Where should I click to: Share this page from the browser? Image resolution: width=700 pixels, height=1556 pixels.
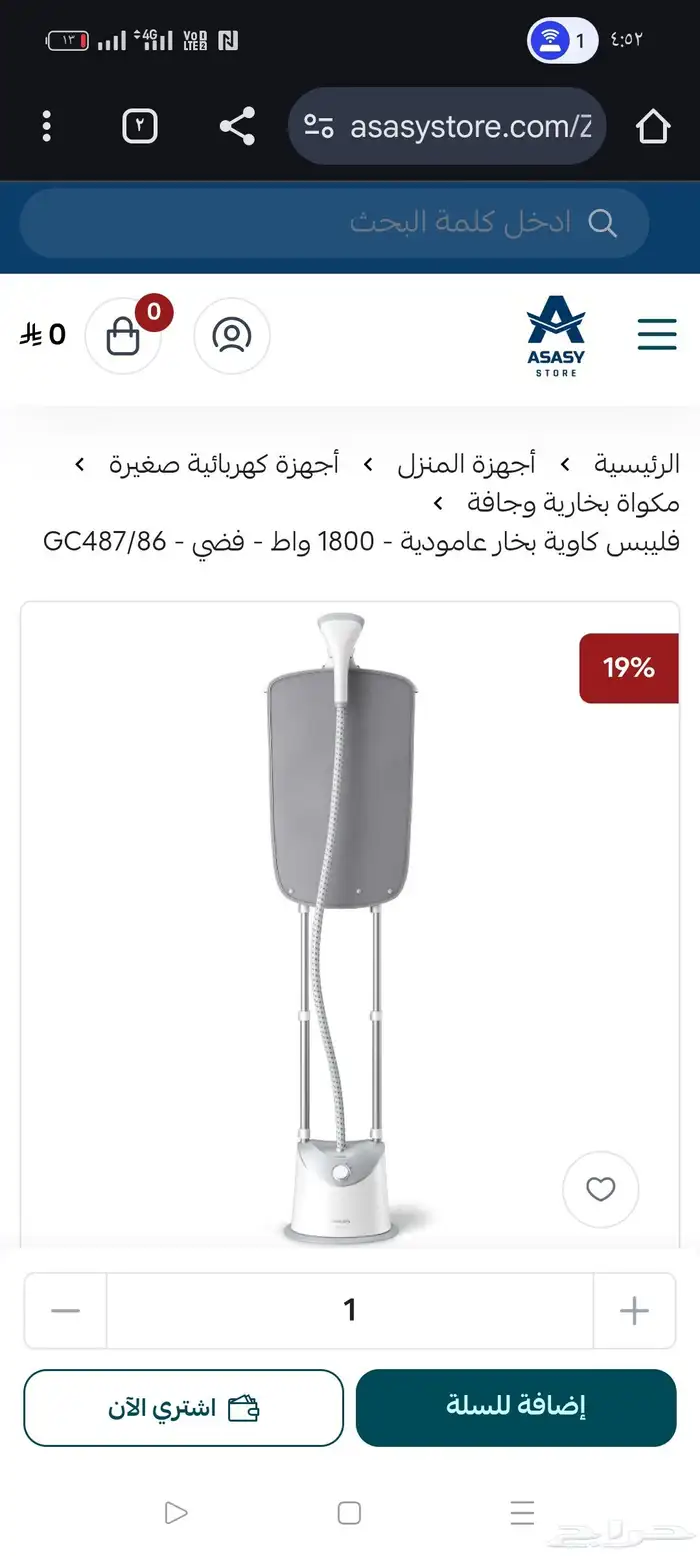[x=237, y=127]
